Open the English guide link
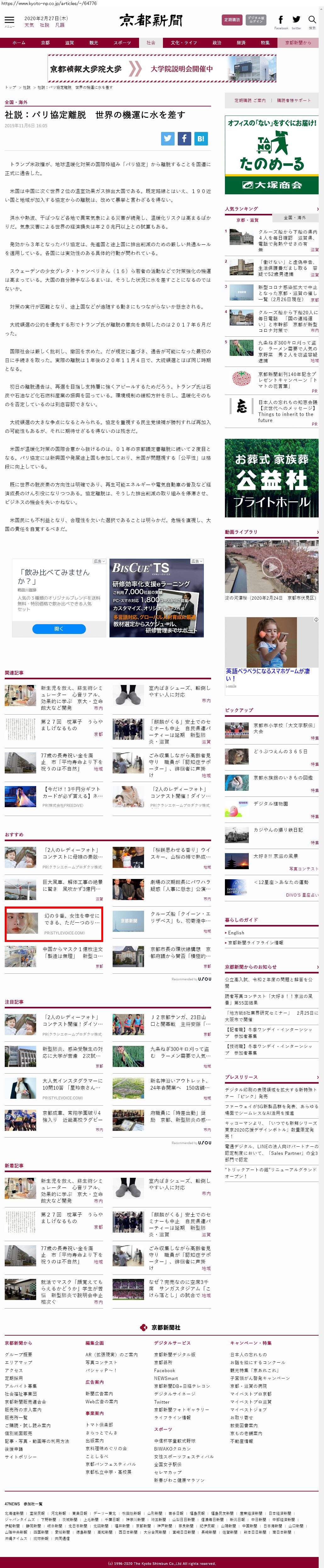The height and width of the screenshot is (1568, 324). pos(236,932)
